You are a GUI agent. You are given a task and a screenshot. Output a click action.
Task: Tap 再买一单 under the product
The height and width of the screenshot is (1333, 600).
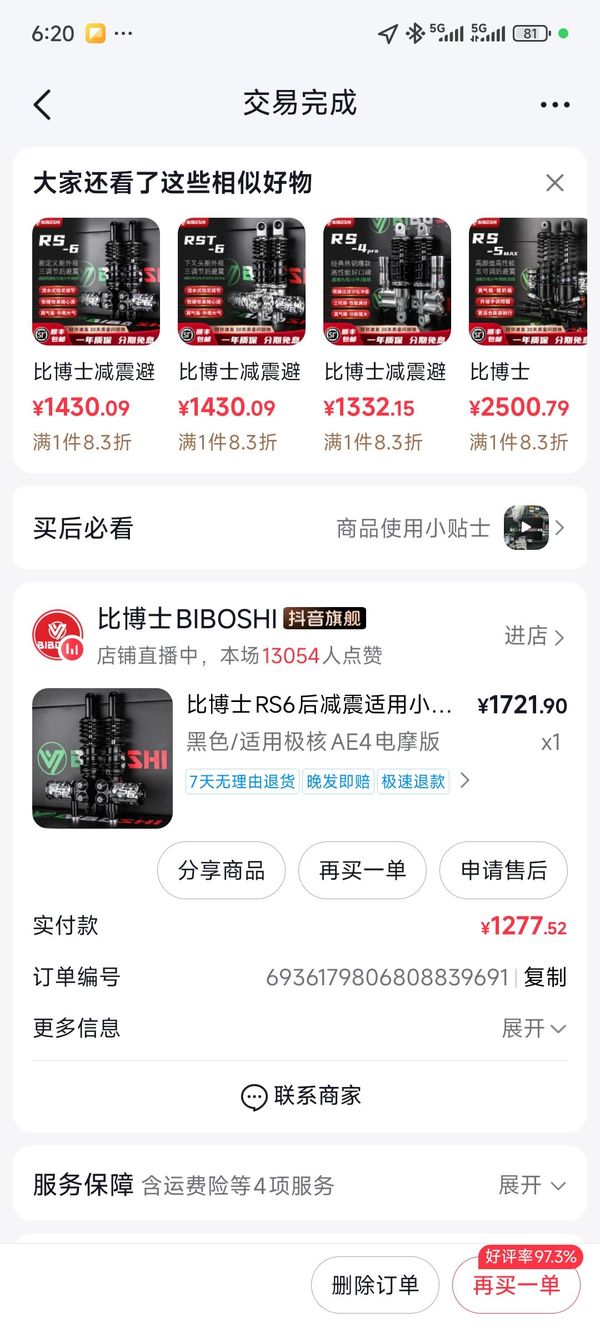click(x=362, y=870)
